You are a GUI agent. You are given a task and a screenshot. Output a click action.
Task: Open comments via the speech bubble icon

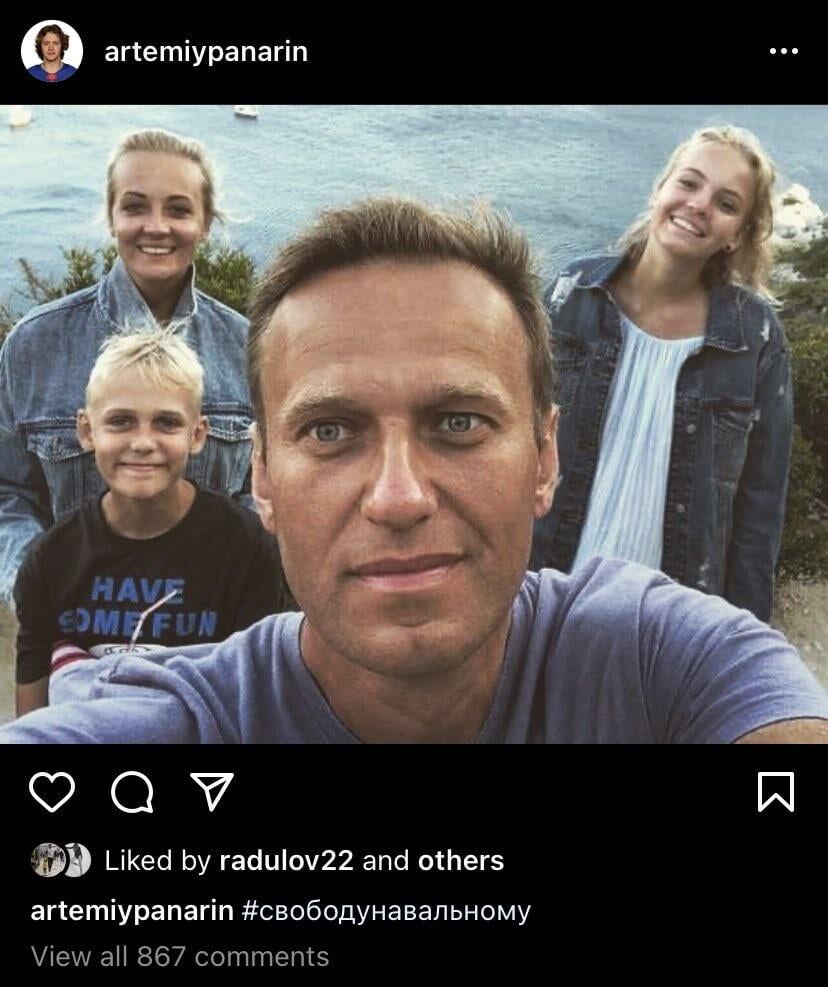click(x=132, y=792)
